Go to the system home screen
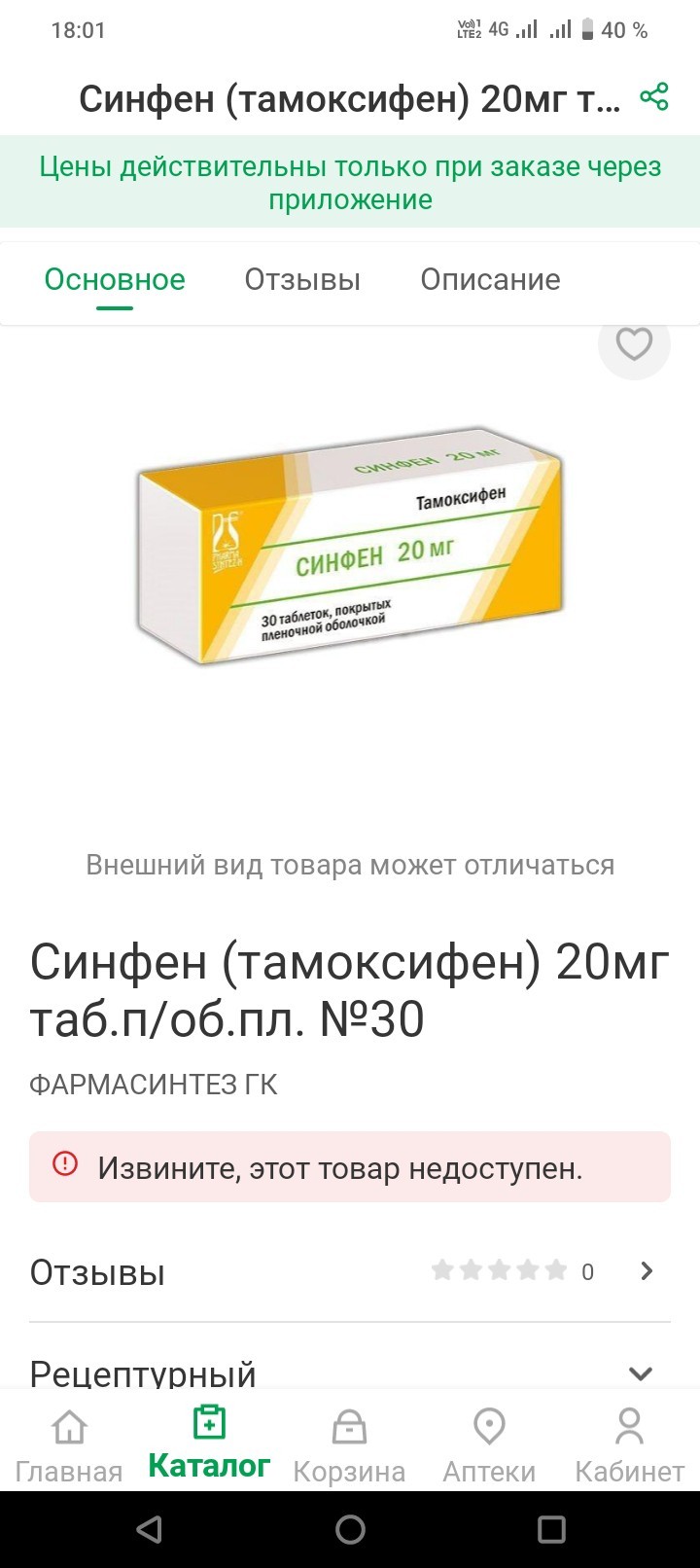Image resolution: width=700 pixels, height=1568 pixels. [350, 1530]
